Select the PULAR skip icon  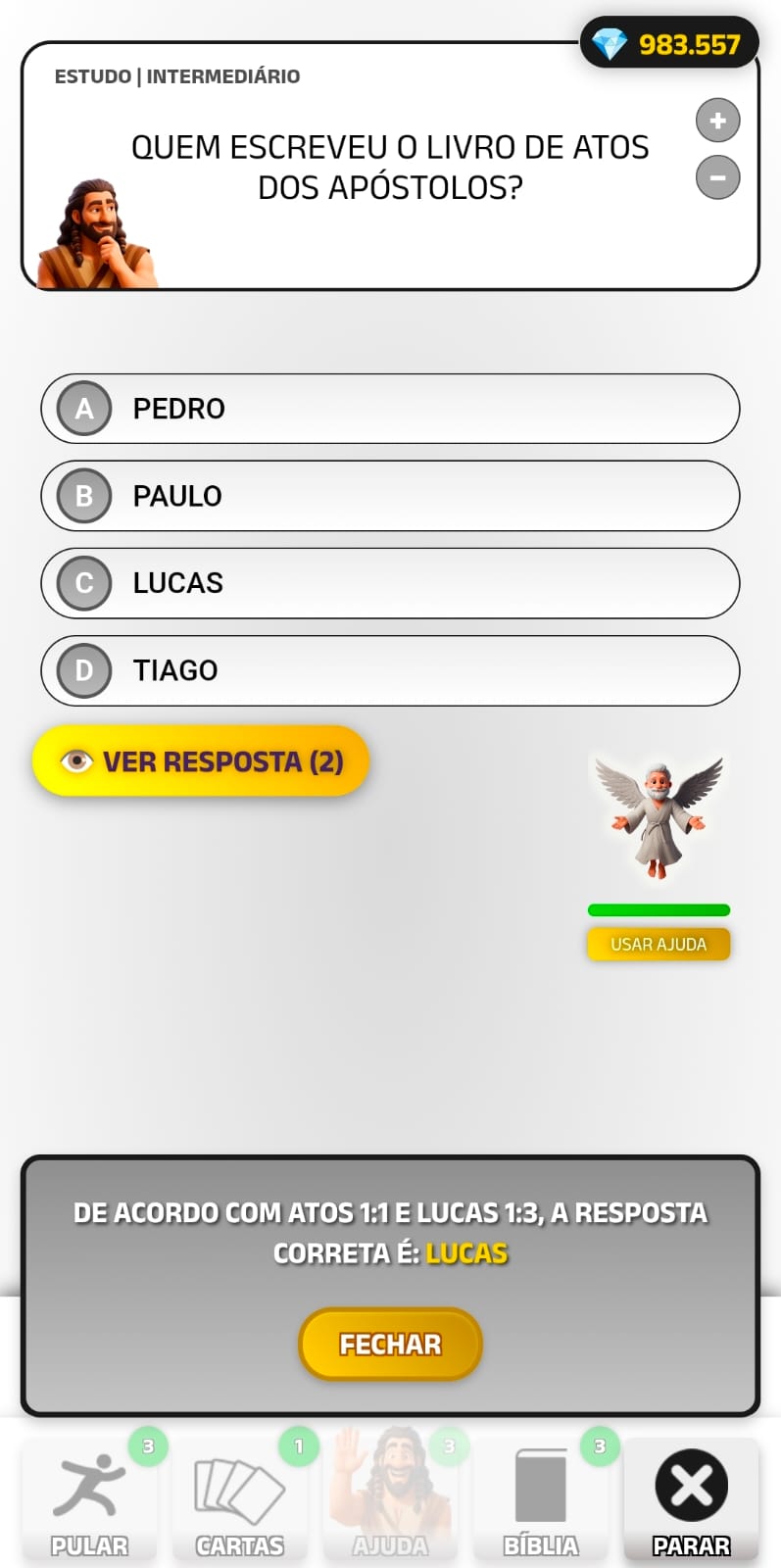point(90,1482)
